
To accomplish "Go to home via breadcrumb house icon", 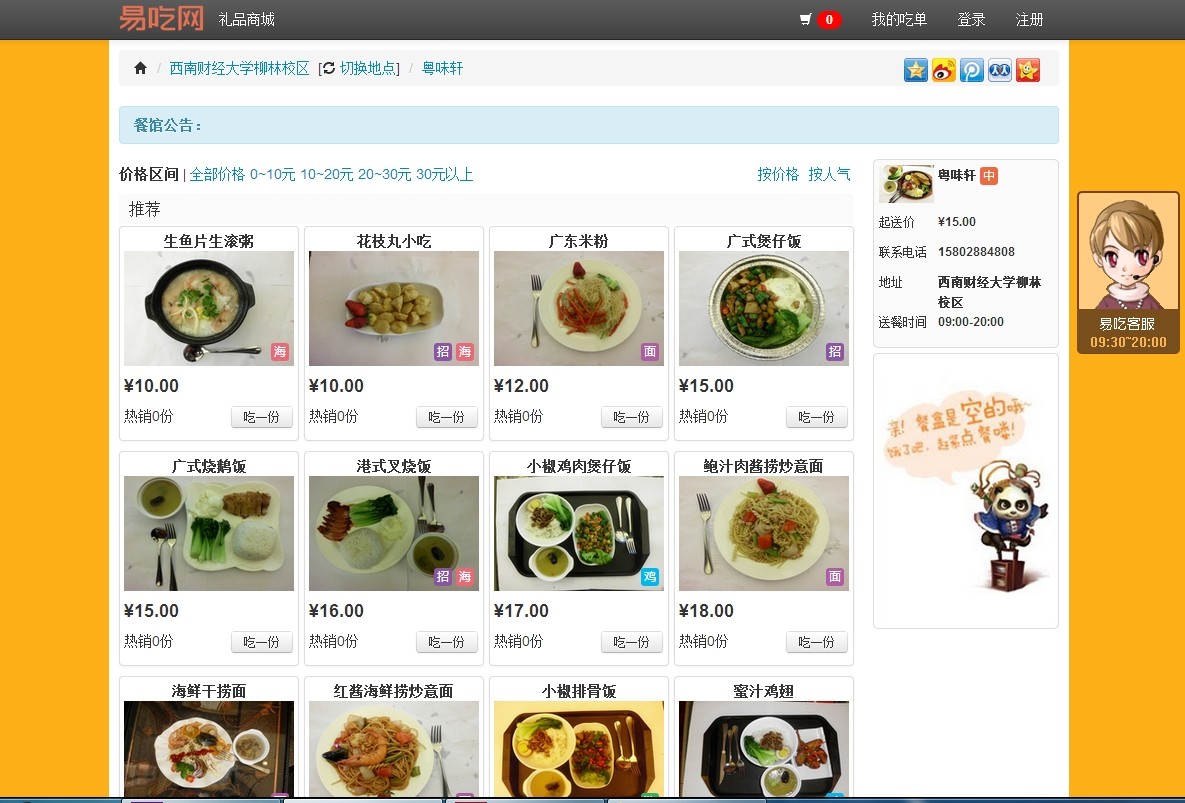I will click(140, 68).
